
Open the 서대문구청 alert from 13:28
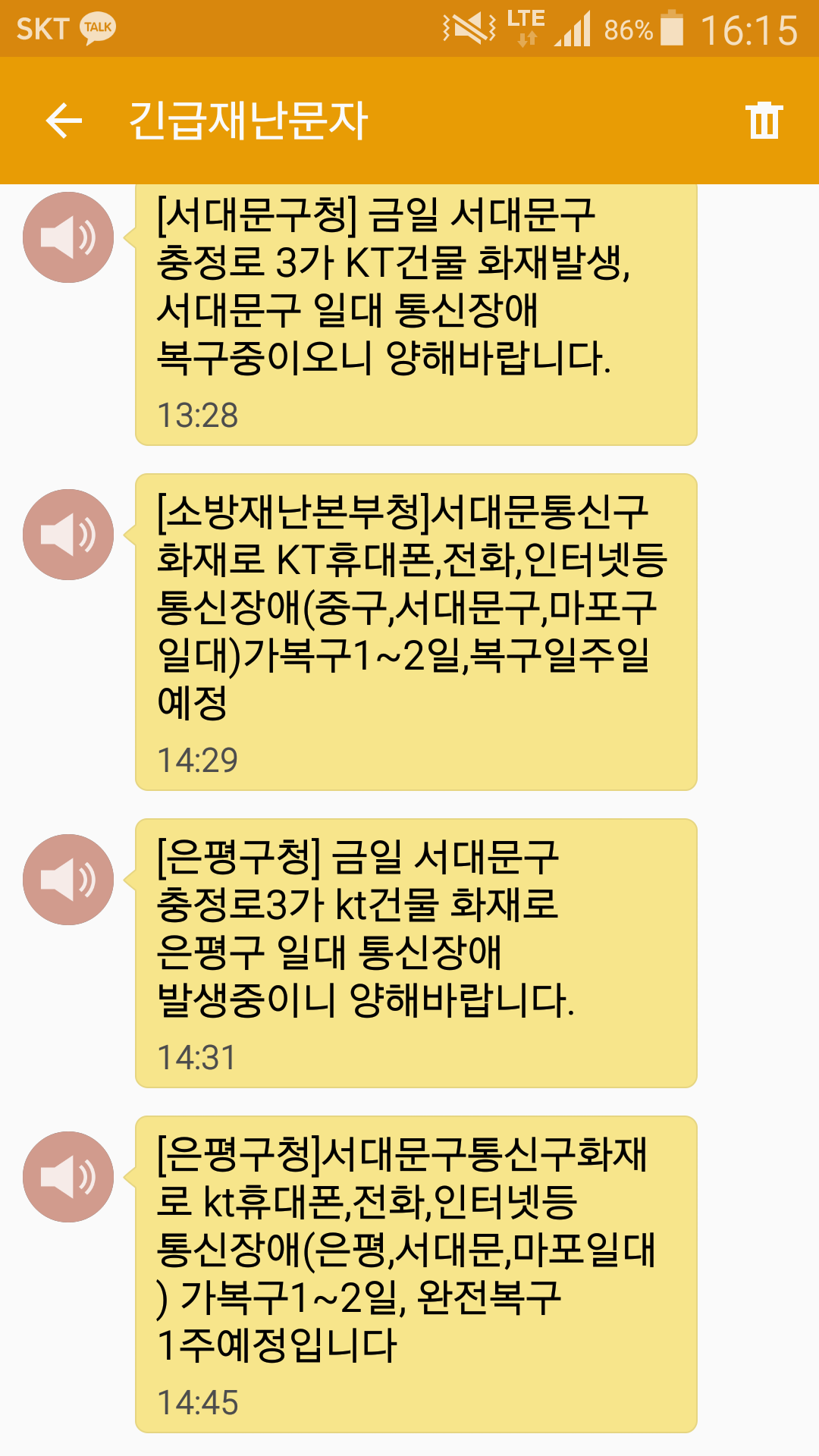tap(416, 312)
